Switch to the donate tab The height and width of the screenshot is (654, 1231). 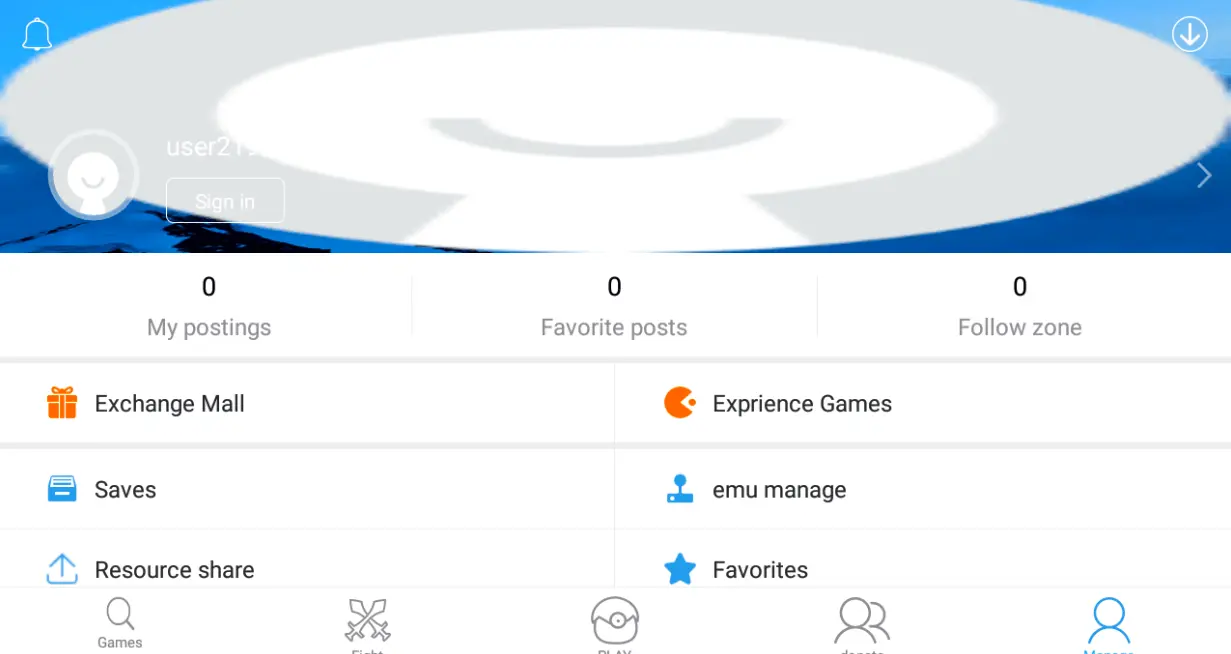point(861,623)
